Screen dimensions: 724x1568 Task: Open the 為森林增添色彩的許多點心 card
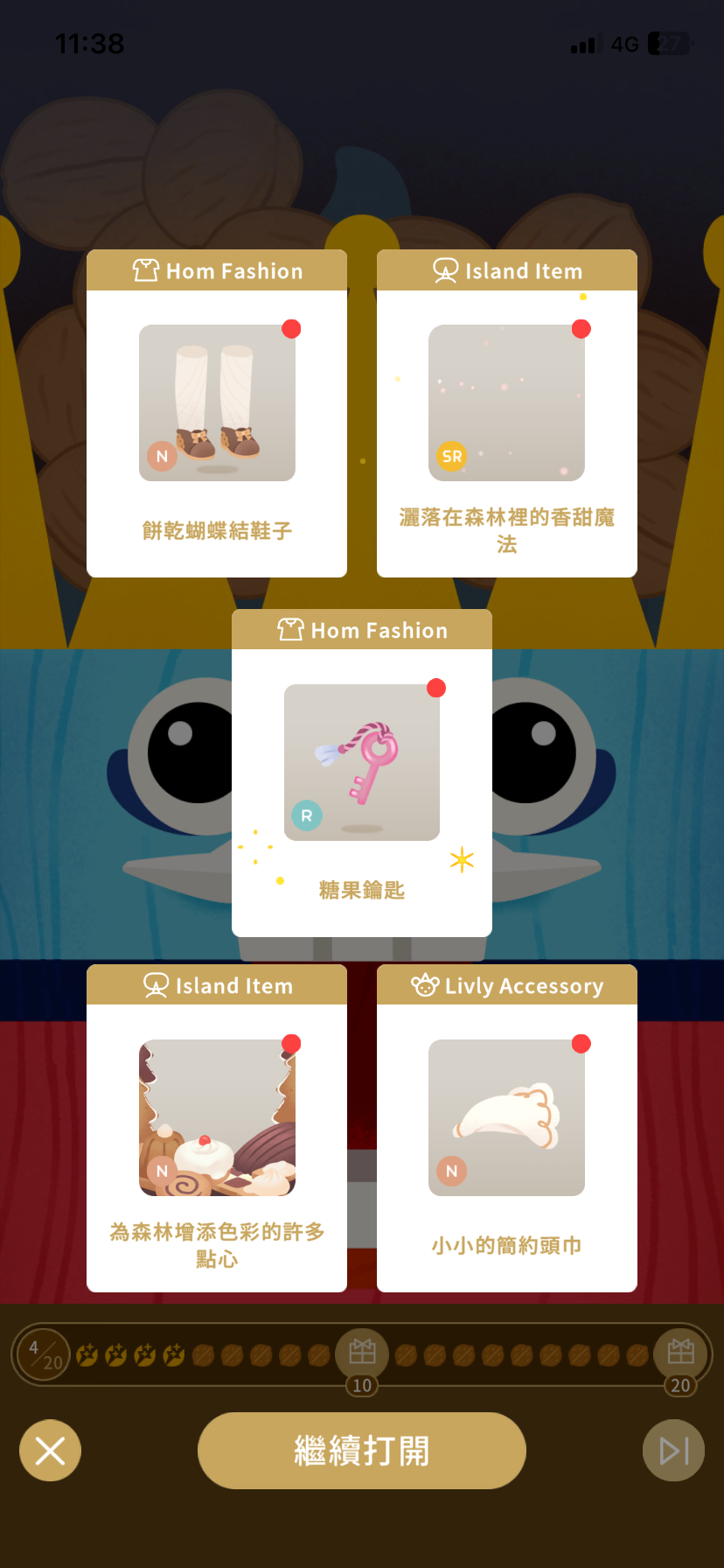[217, 1127]
